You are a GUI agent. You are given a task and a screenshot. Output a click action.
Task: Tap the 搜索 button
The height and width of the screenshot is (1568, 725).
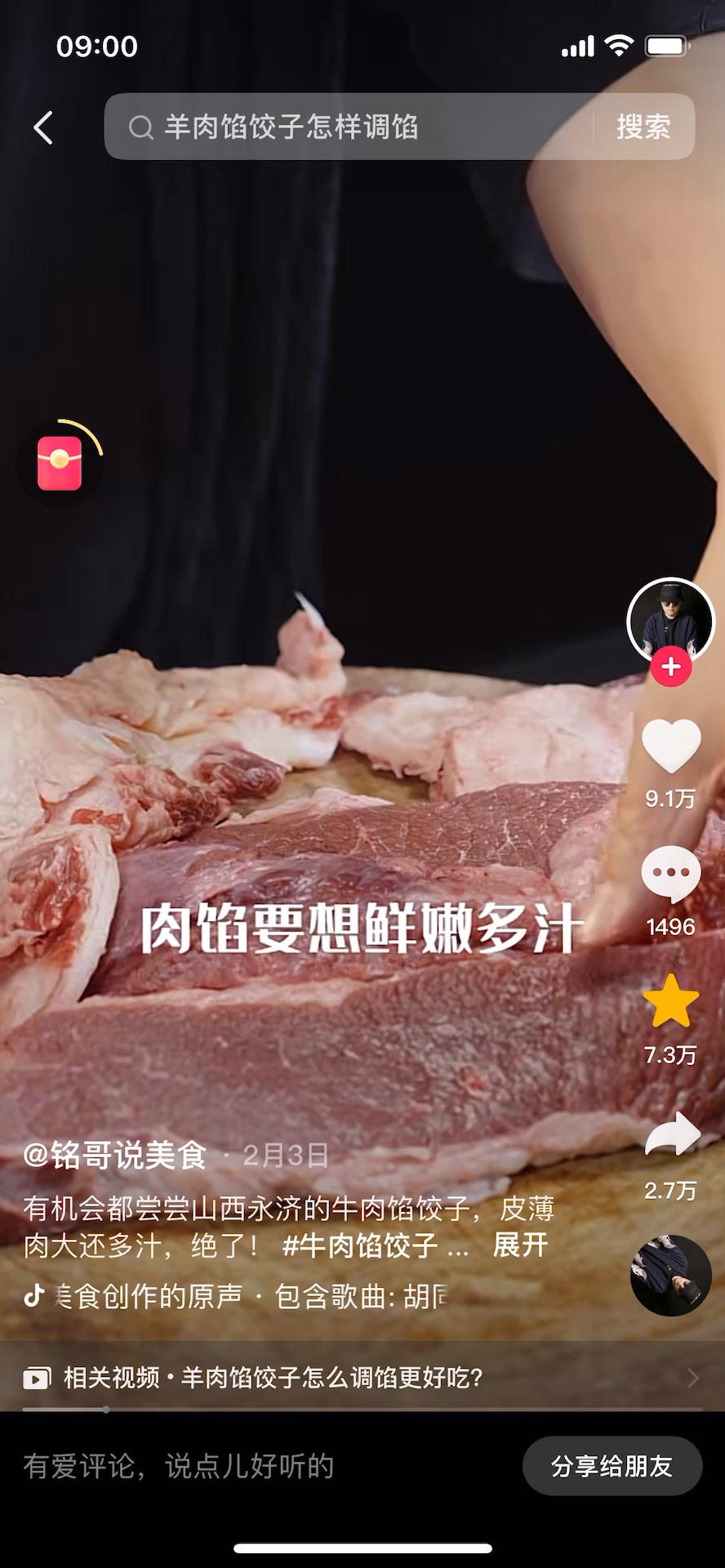pyautogui.click(x=643, y=127)
